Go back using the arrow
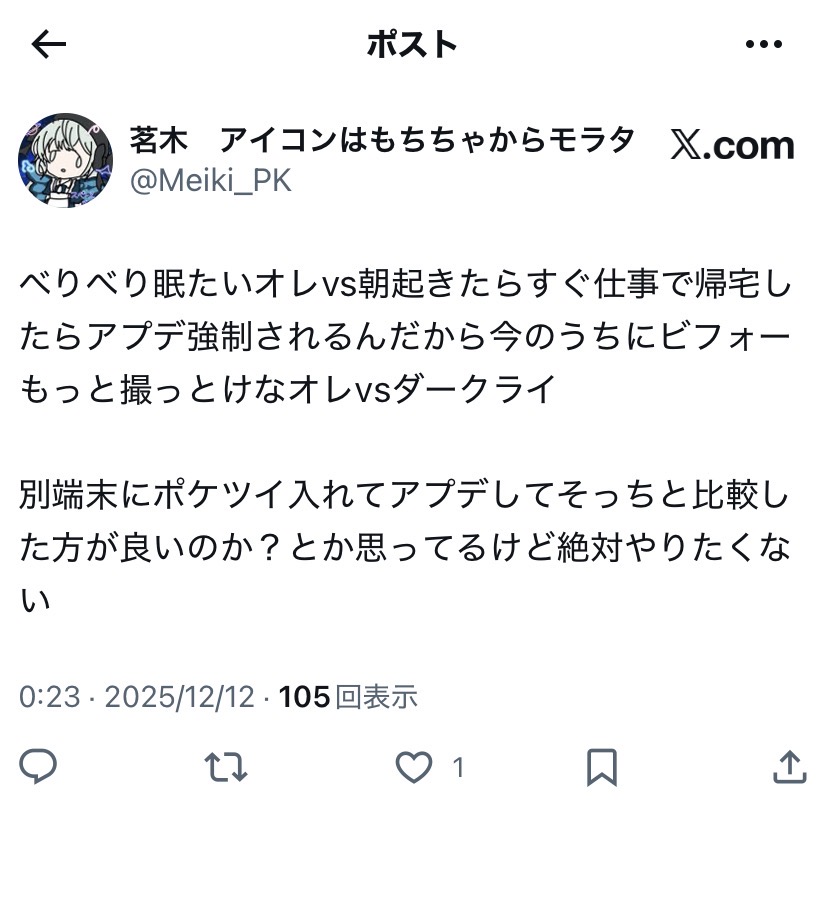The image size is (828, 920). click(48, 44)
